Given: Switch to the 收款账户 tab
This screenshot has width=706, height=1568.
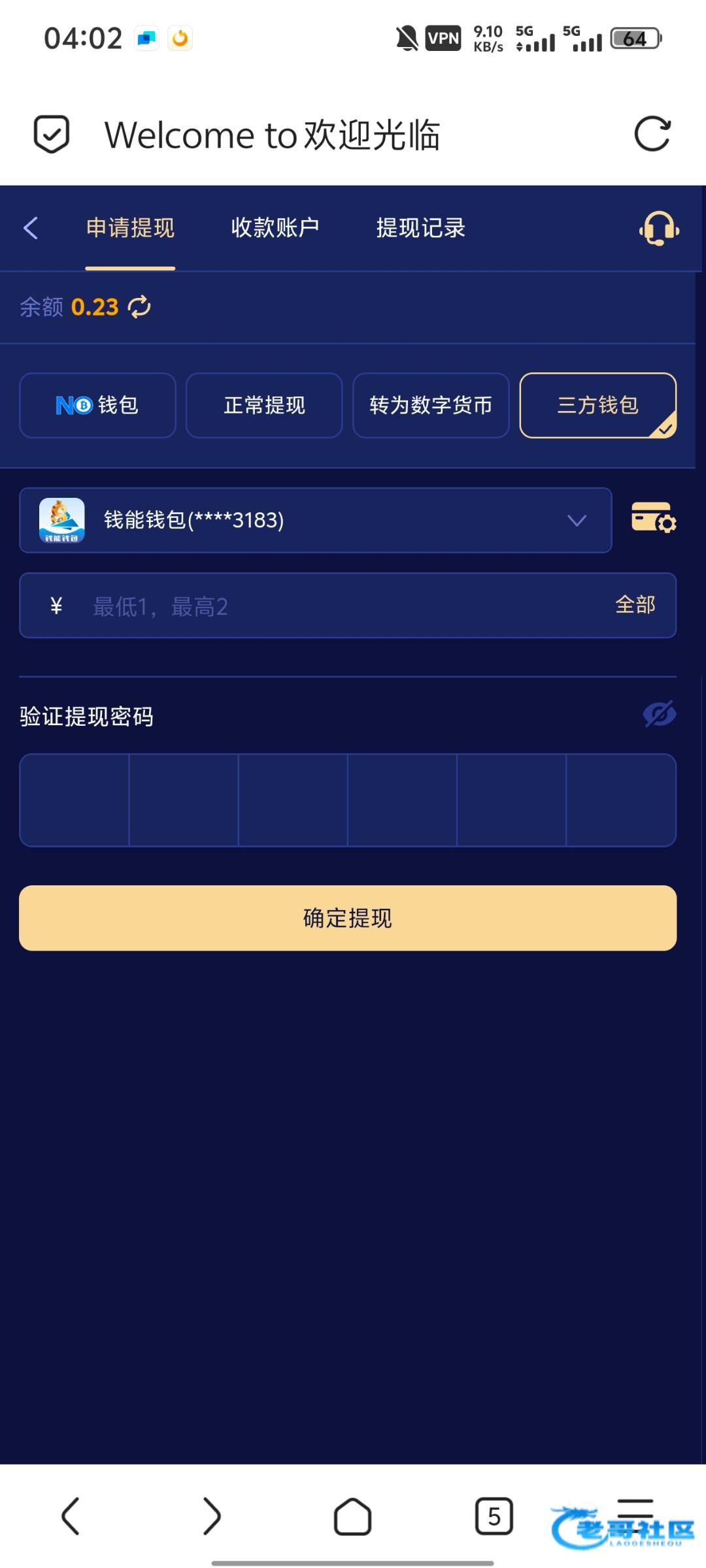Looking at the screenshot, I should coord(275,228).
